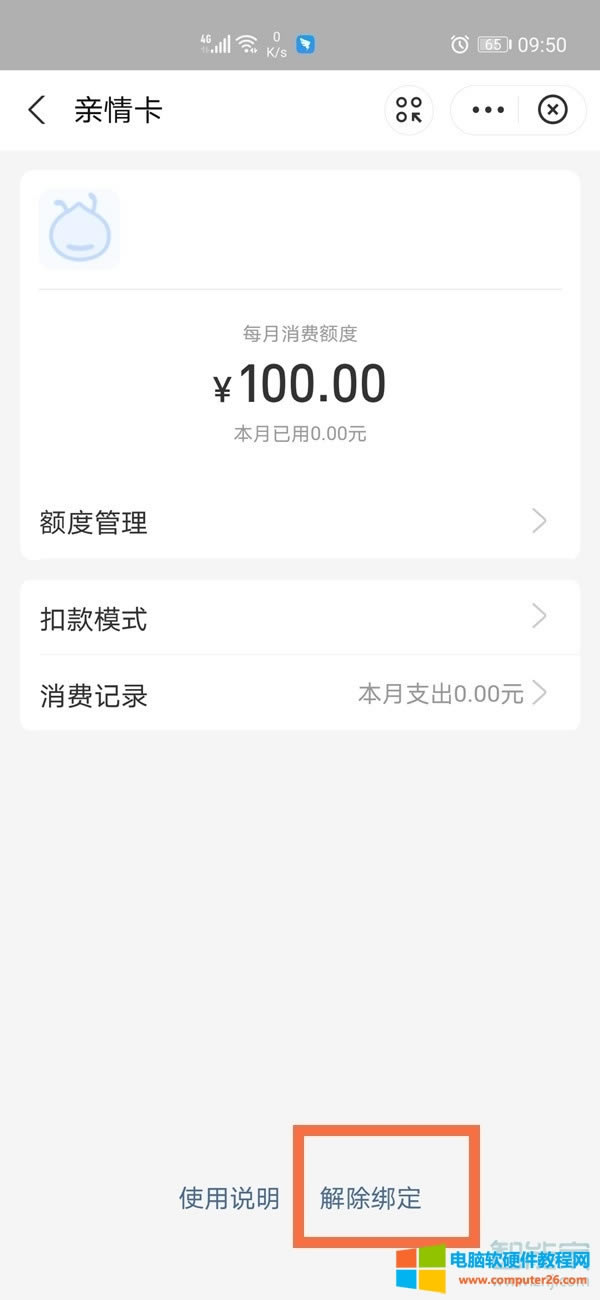This screenshot has height=1300, width=600.
Task: Close the mini program with the X button
Action: pos(552,110)
